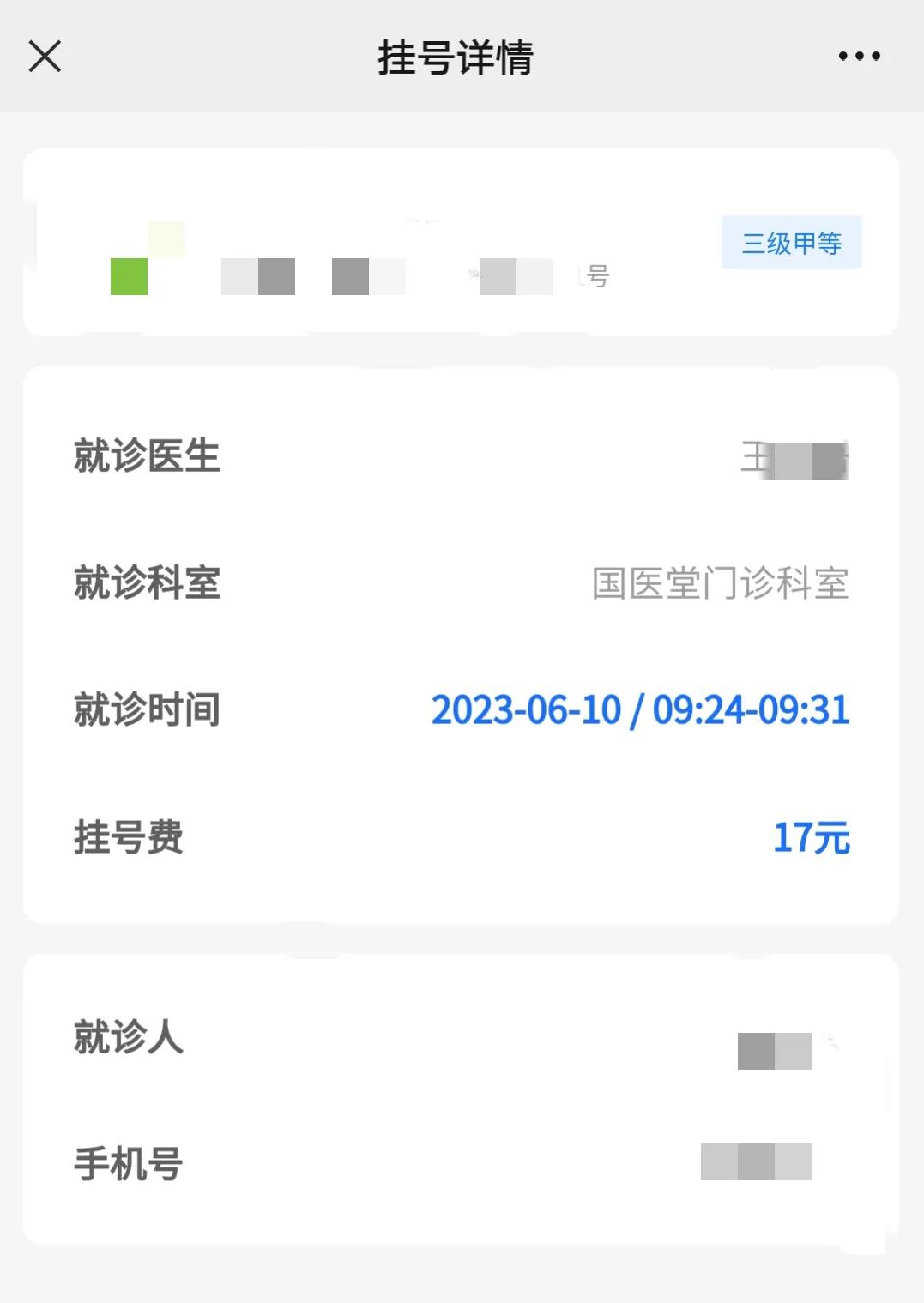Screen dimensions: 924x1303
Task: Select the 国医堂门诊科室 department text
Action: (721, 582)
